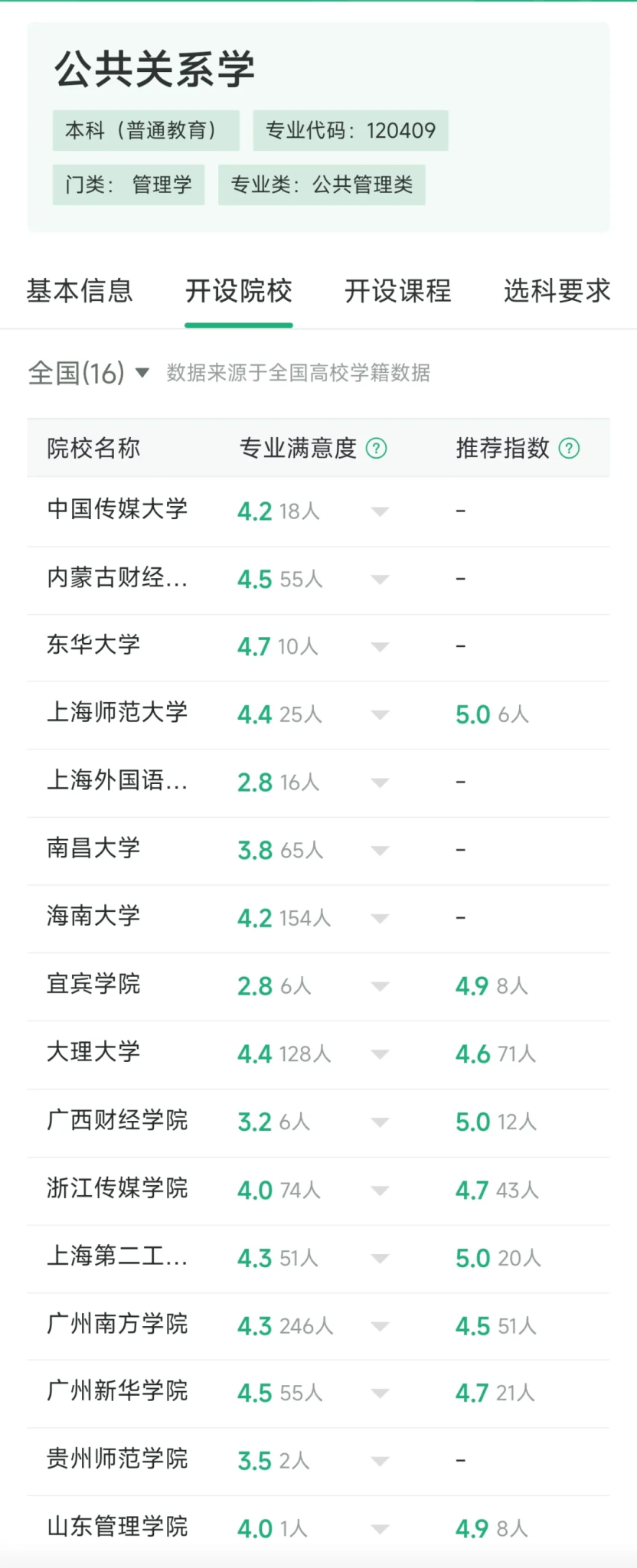Click the 专业类：公共管理类 tag
This screenshot has width=637, height=1568.
click(322, 185)
